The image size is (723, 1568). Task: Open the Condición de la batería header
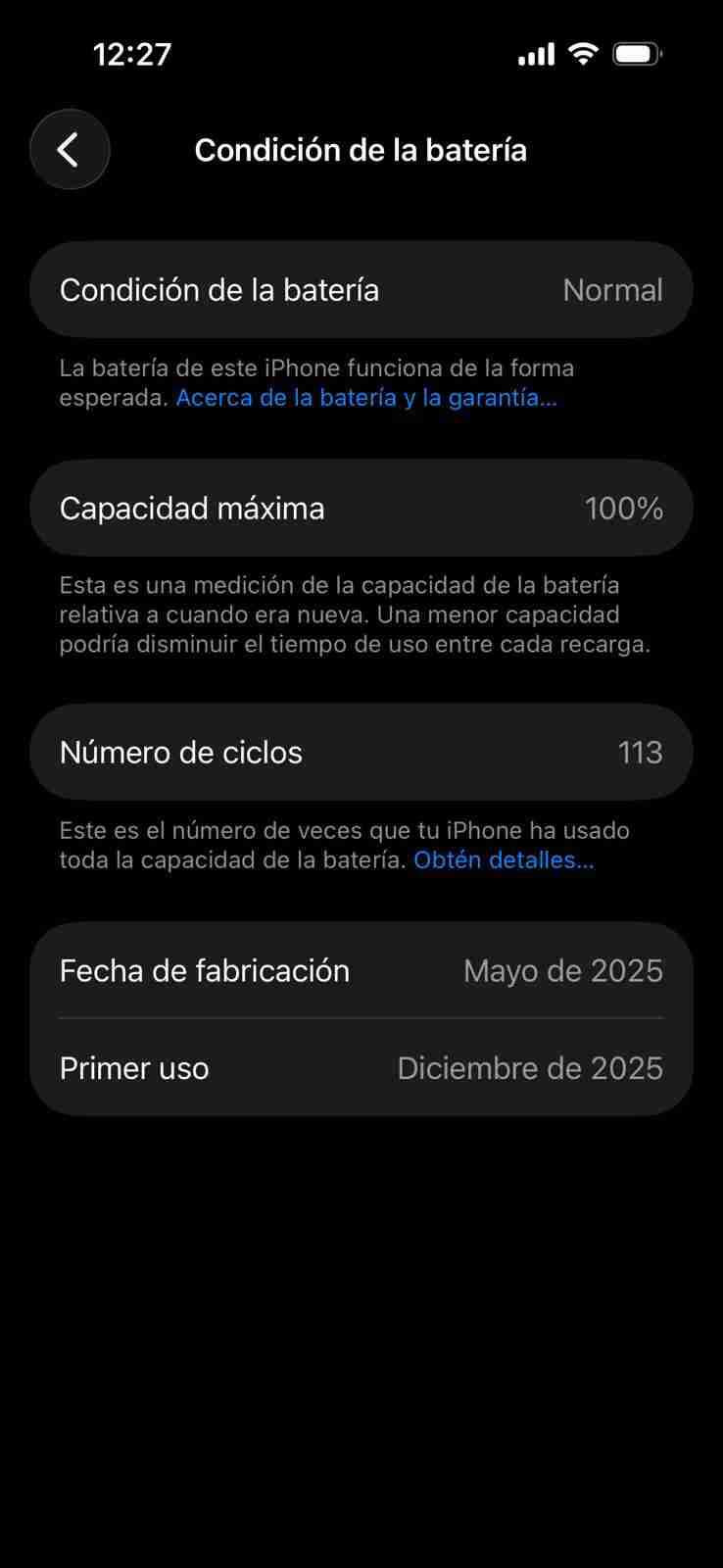tap(361, 149)
